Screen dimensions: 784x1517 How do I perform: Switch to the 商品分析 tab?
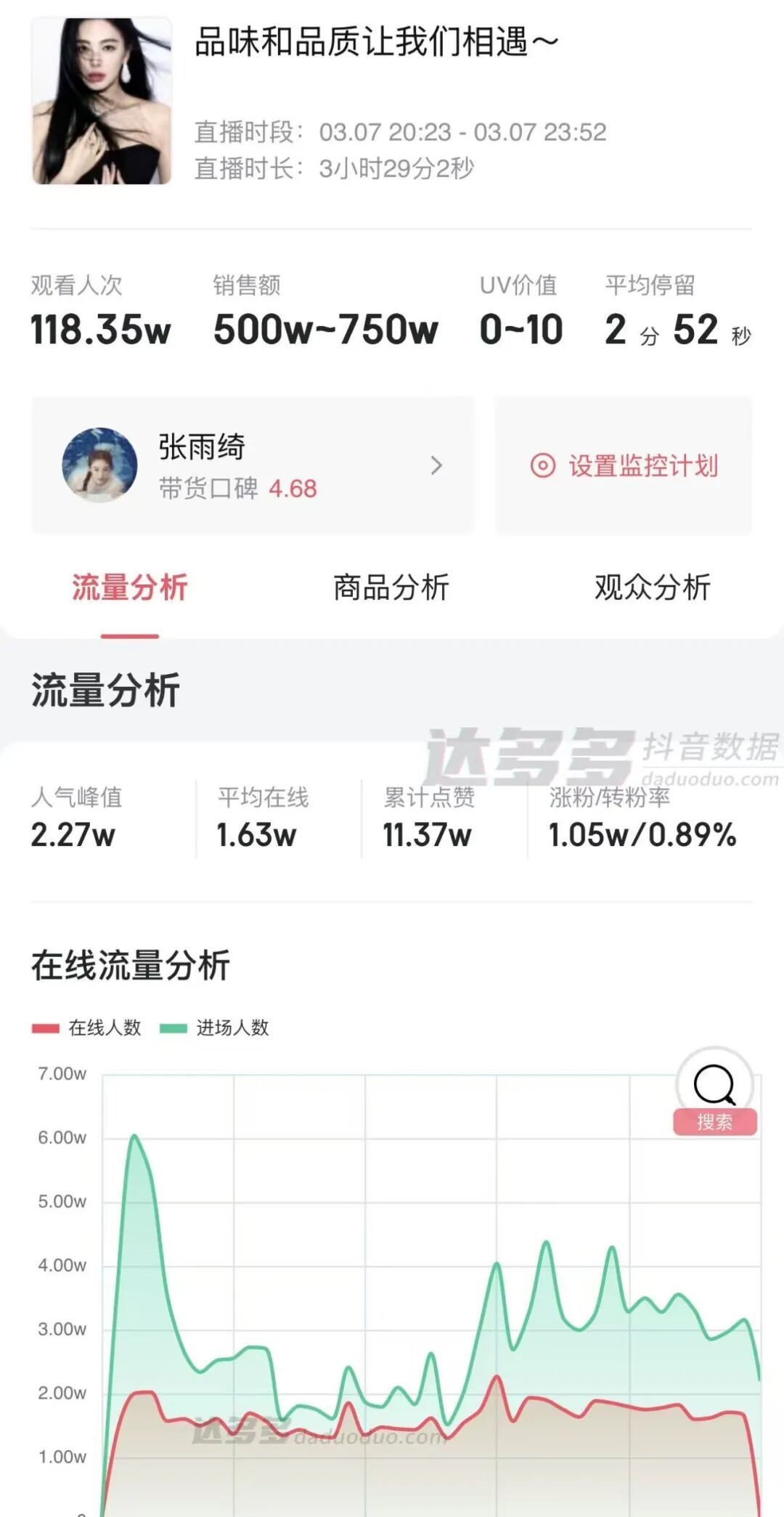pos(391,587)
